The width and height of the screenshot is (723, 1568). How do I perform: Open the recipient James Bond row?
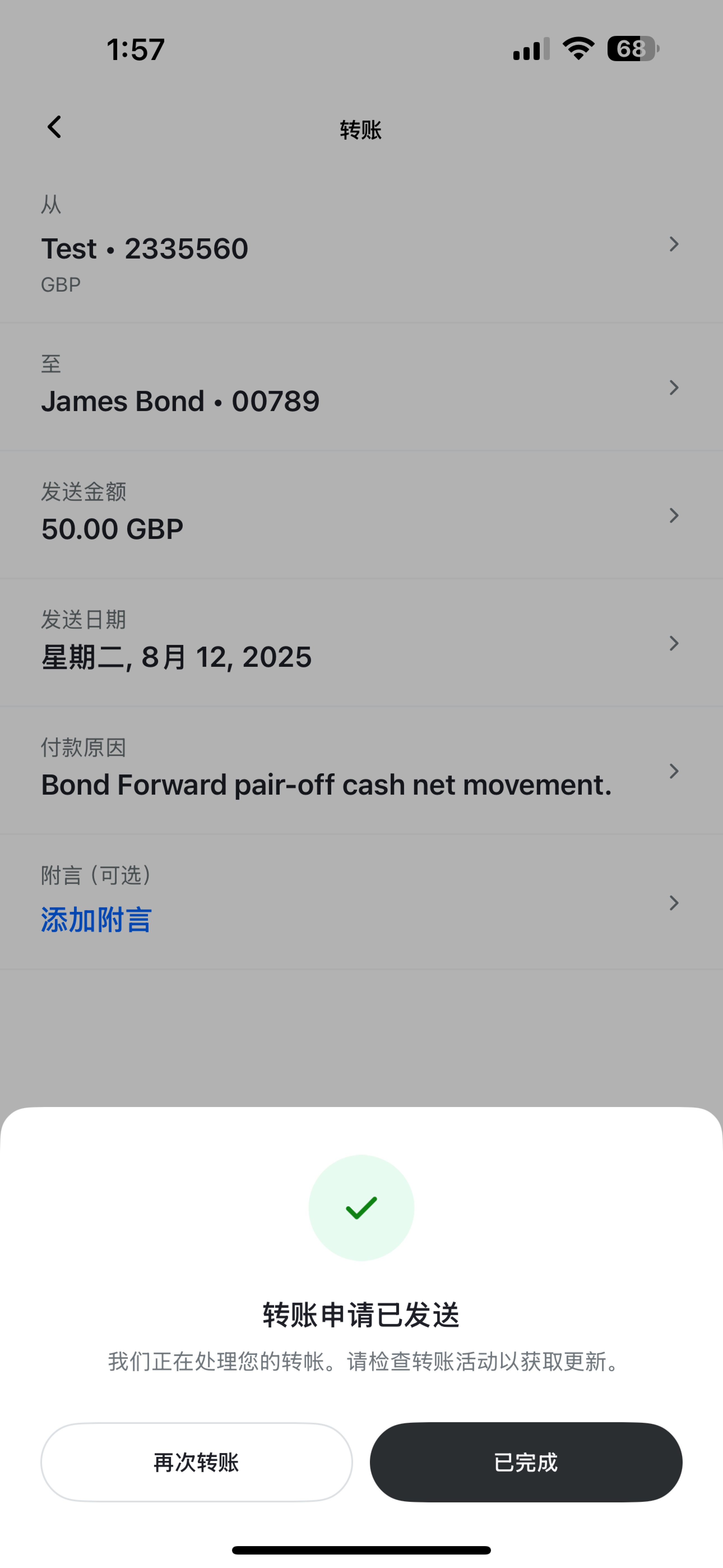coord(361,387)
